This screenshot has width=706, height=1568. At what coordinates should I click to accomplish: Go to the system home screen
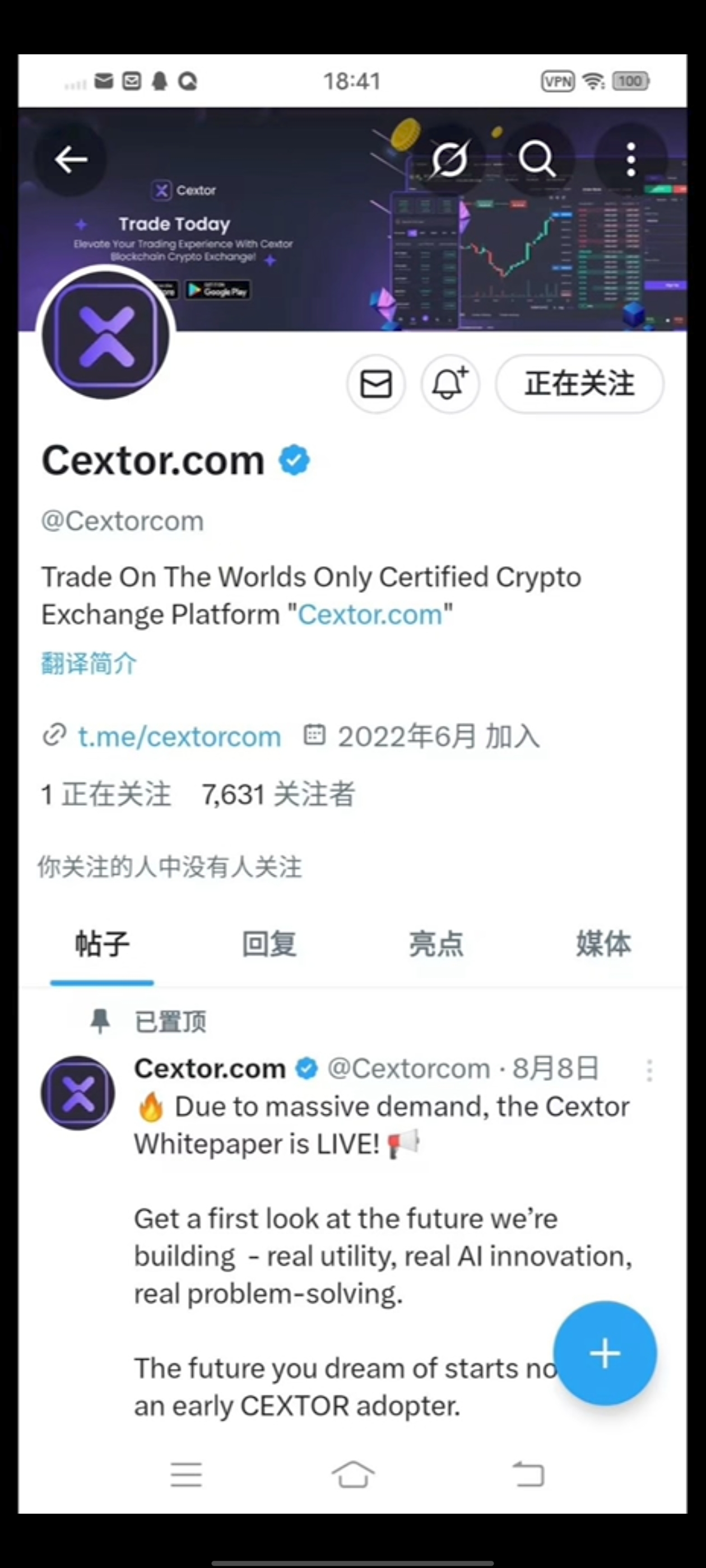click(352, 1474)
